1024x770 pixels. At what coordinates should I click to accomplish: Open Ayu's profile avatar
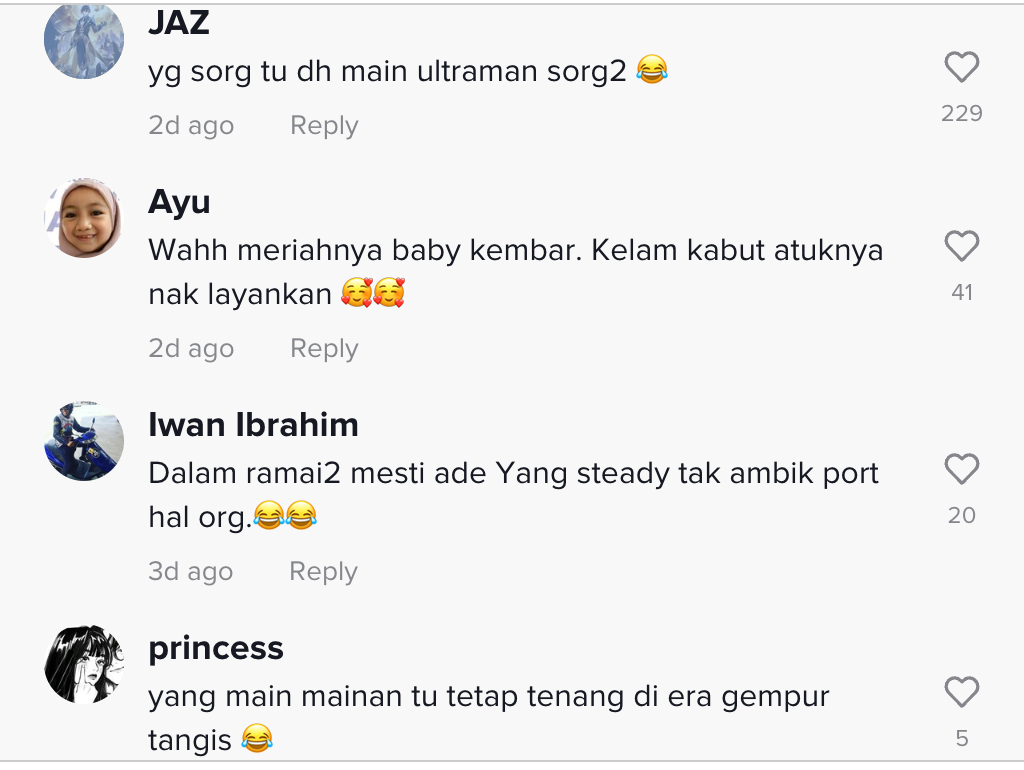coord(84,218)
